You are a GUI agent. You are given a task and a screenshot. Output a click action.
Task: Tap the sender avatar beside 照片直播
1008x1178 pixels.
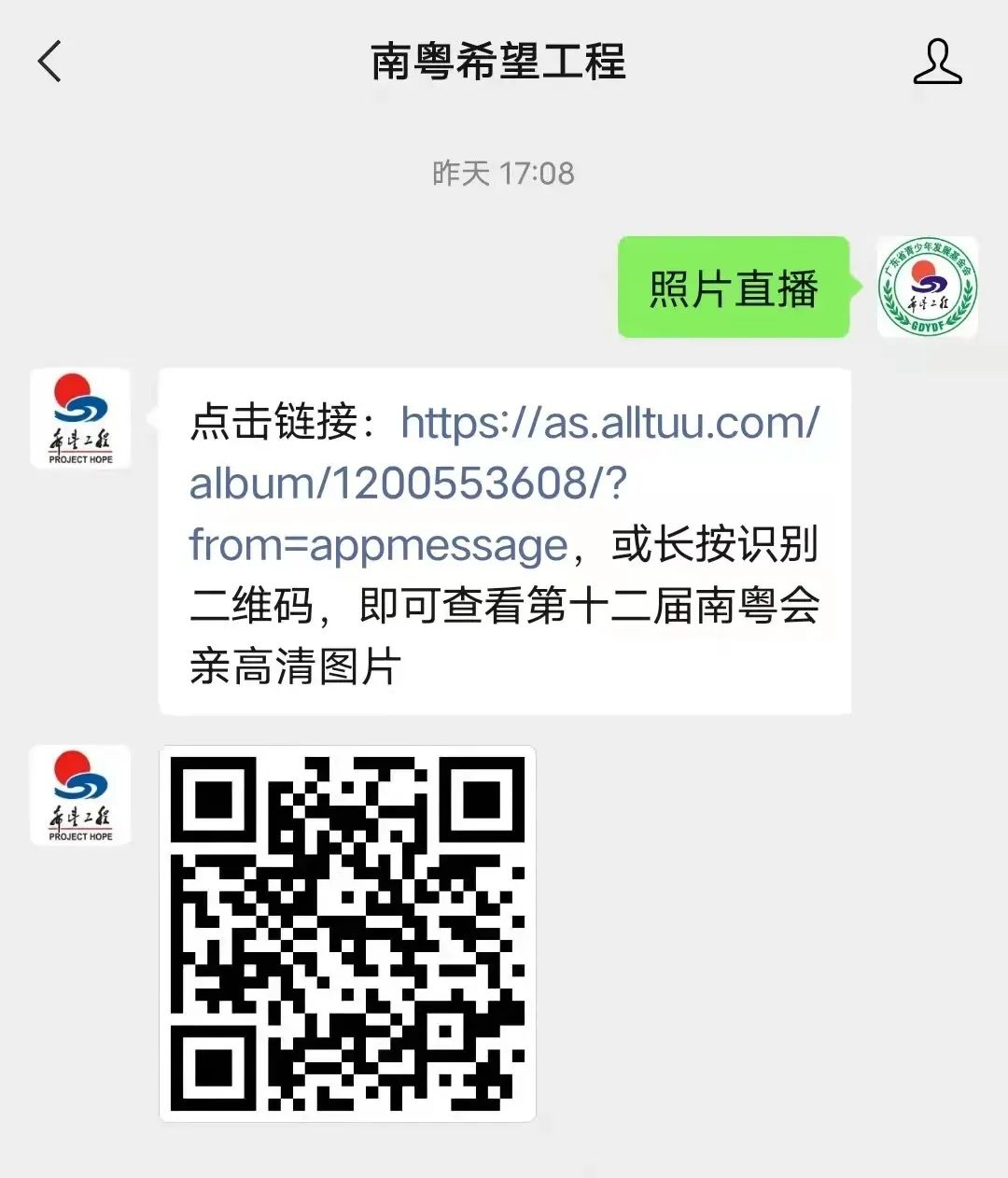click(x=927, y=287)
